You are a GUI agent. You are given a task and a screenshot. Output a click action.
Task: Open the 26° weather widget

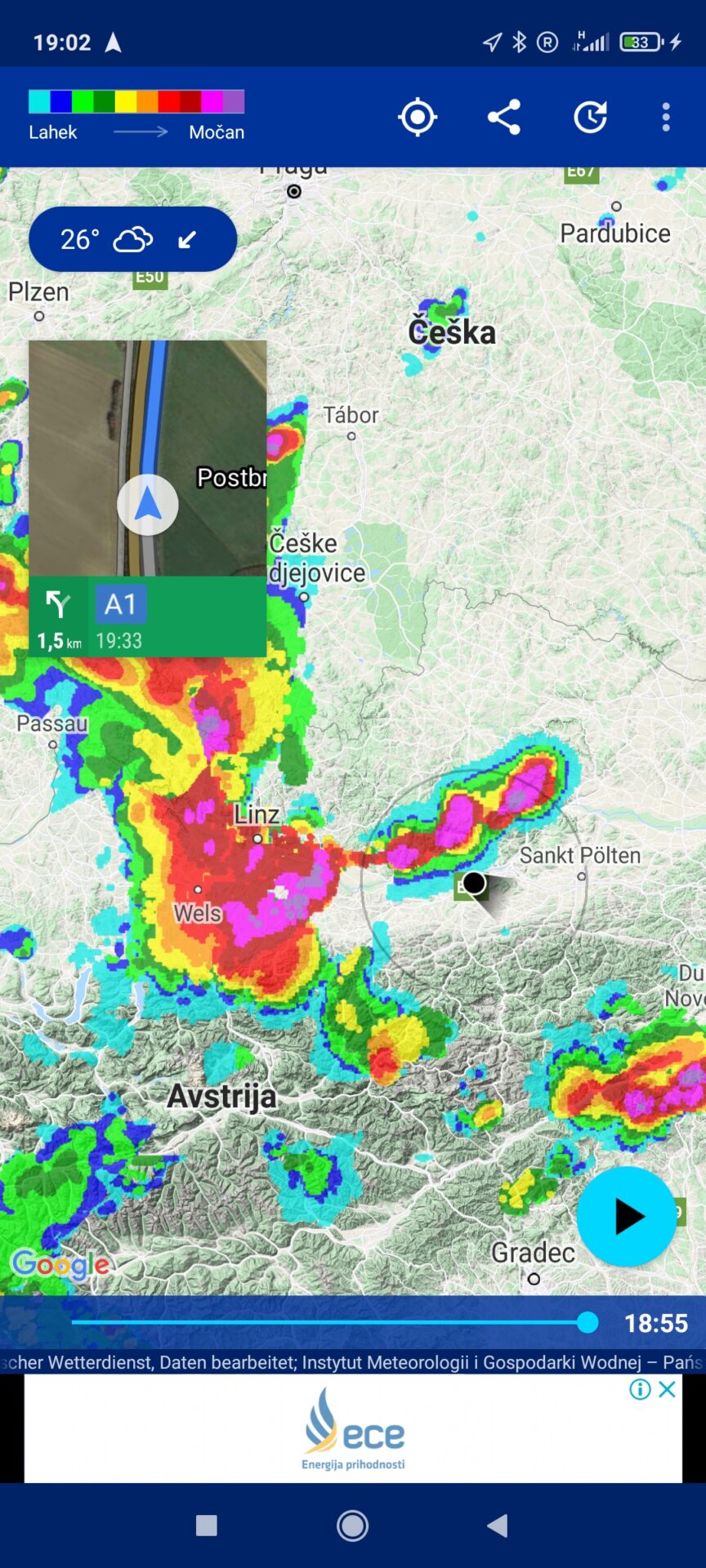tap(132, 239)
